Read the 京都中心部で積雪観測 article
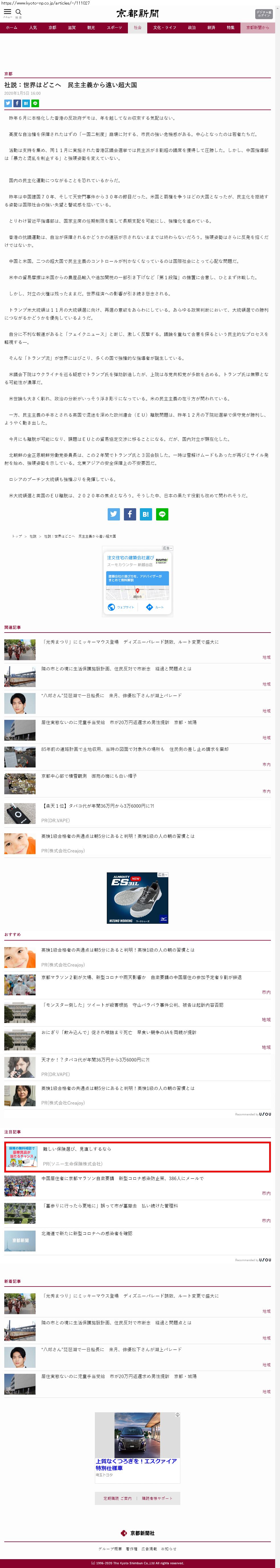The image size is (280, 1568). click(x=89, y=776)
